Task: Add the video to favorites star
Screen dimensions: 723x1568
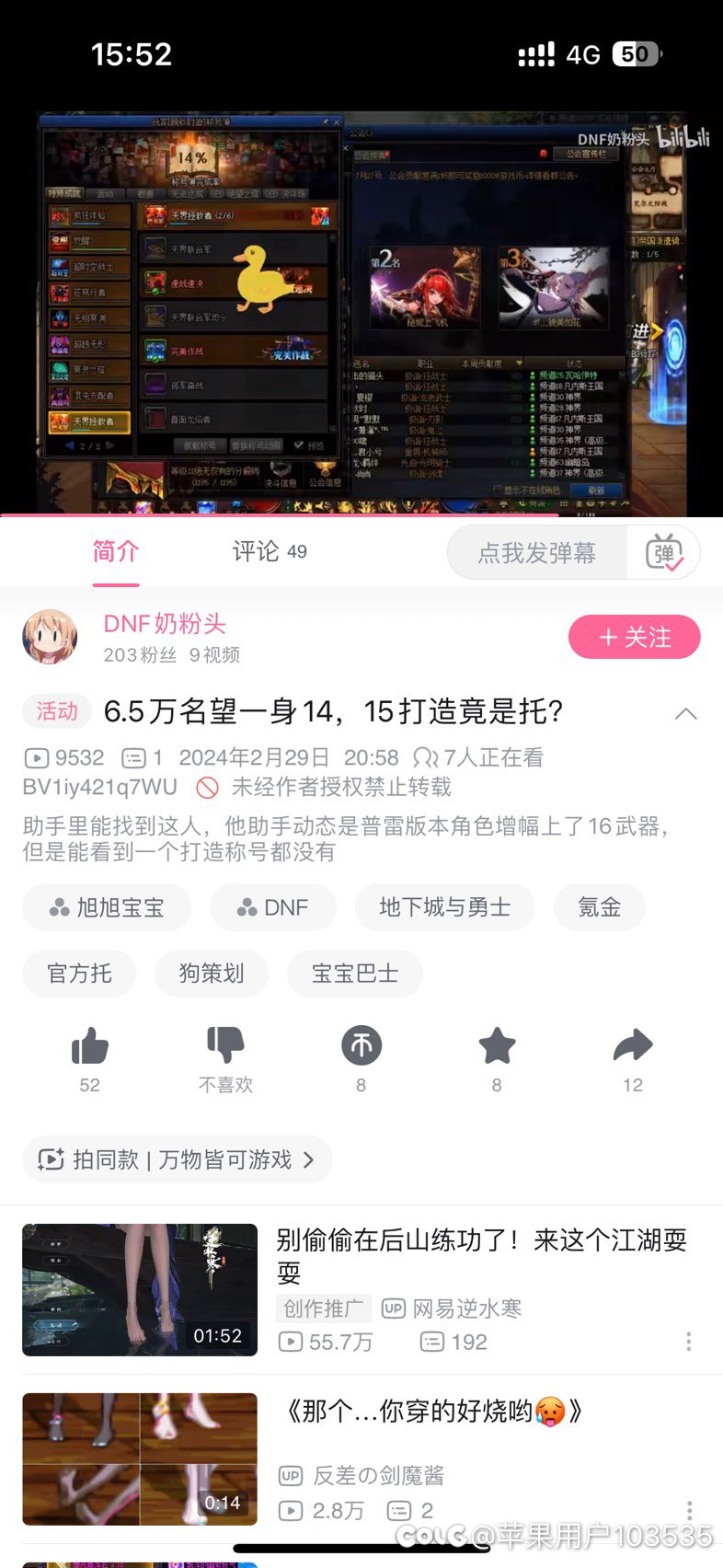Action: coord(497,1059)
